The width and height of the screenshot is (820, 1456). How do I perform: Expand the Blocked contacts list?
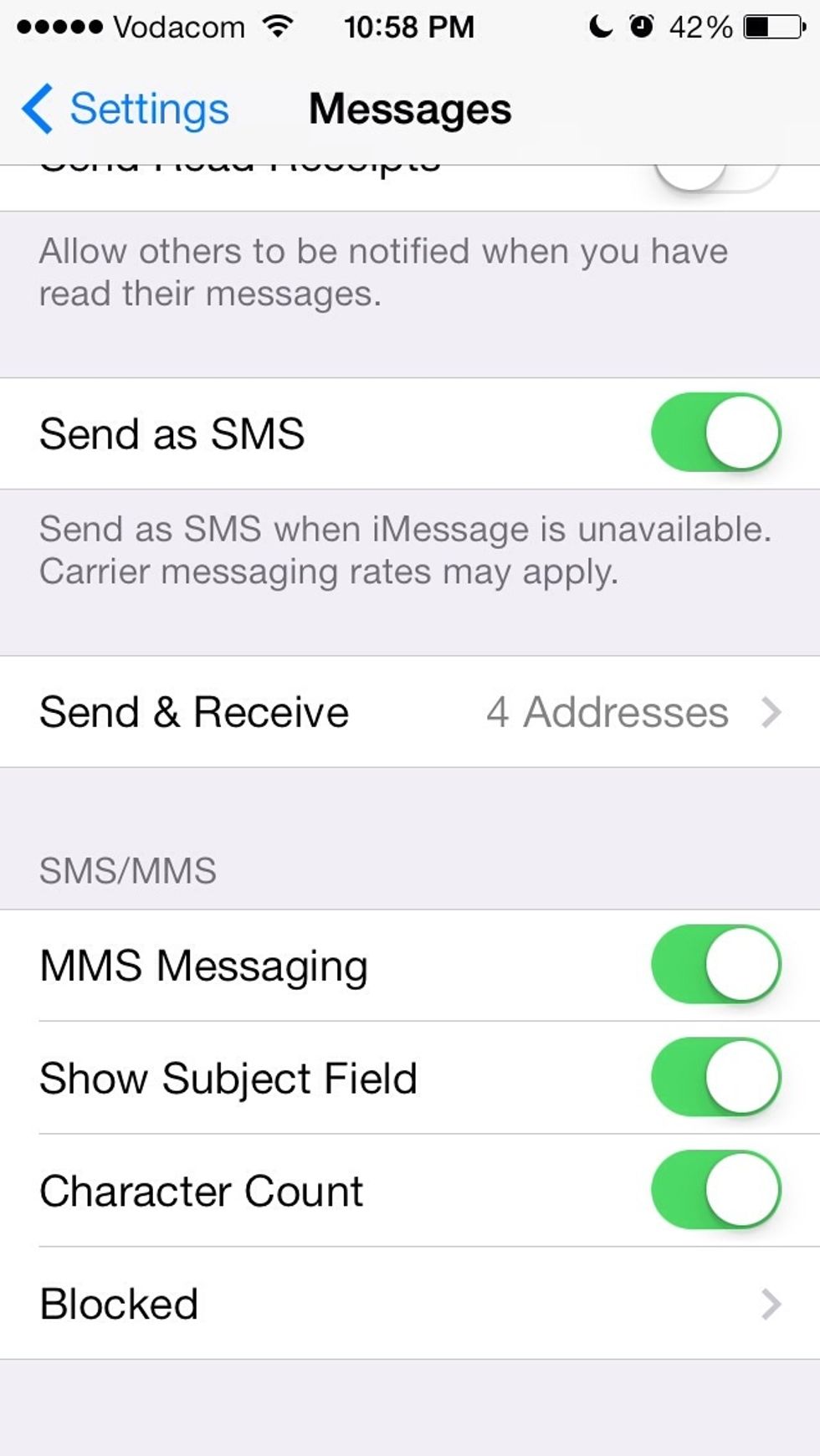pyautogui.click(x=410, y=1303)
